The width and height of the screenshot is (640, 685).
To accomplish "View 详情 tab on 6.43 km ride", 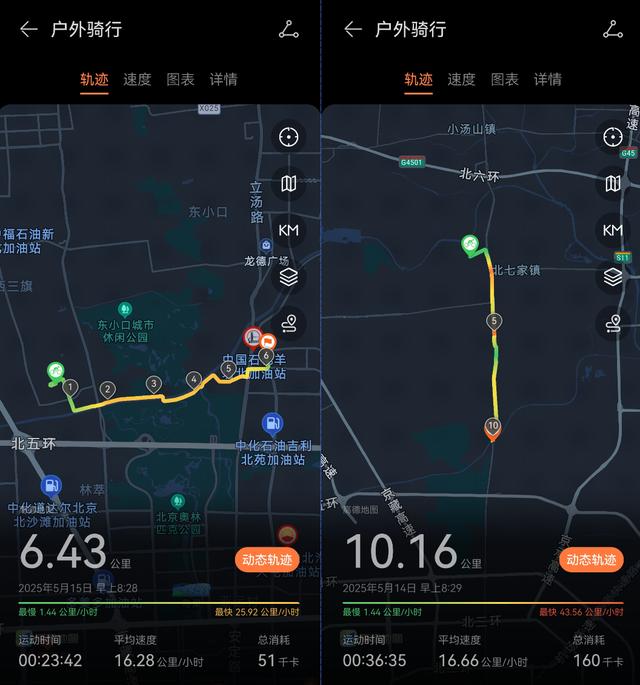I will (x=223, y=79).
